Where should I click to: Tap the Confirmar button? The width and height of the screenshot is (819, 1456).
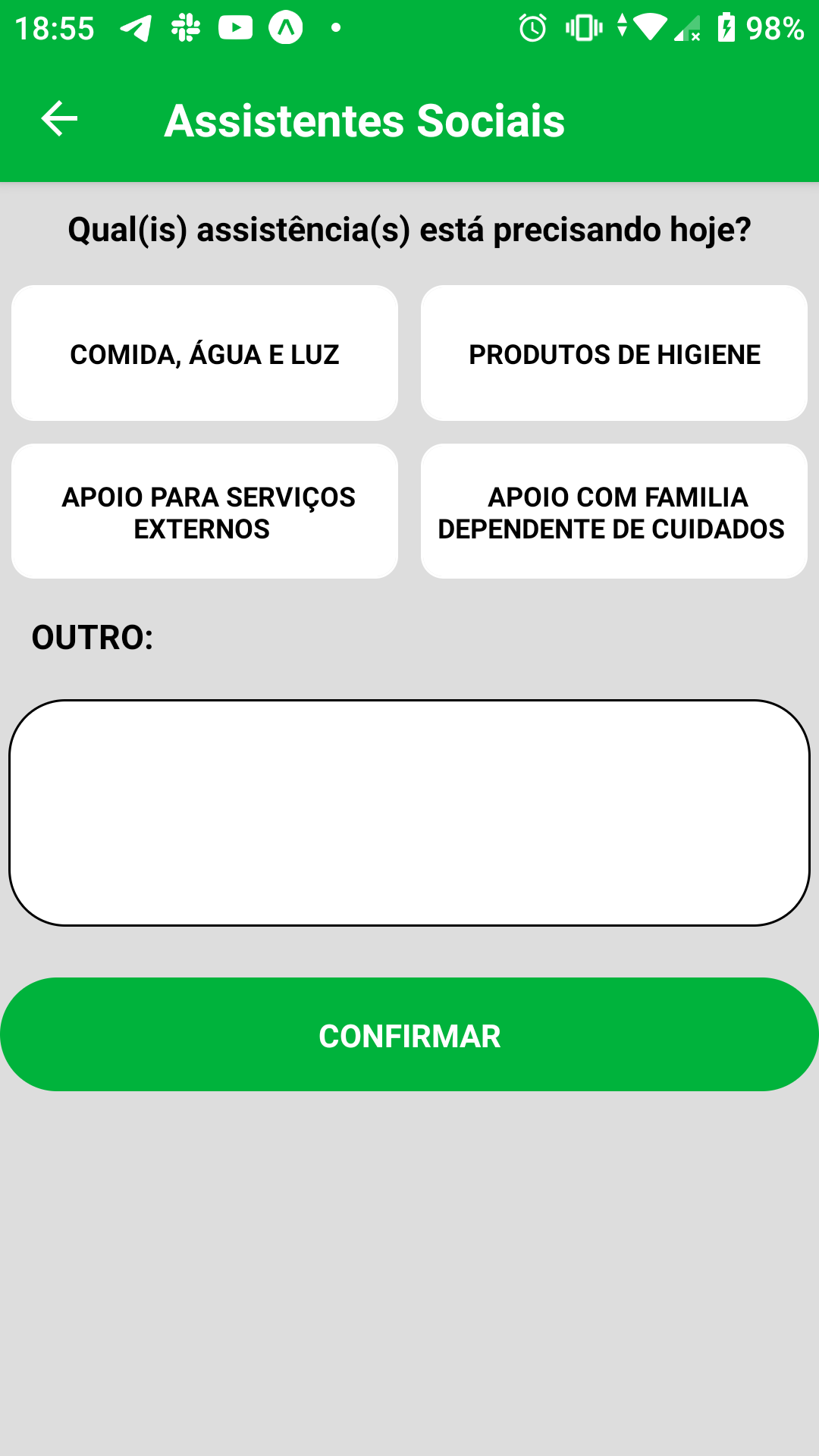coord(409,1035)
